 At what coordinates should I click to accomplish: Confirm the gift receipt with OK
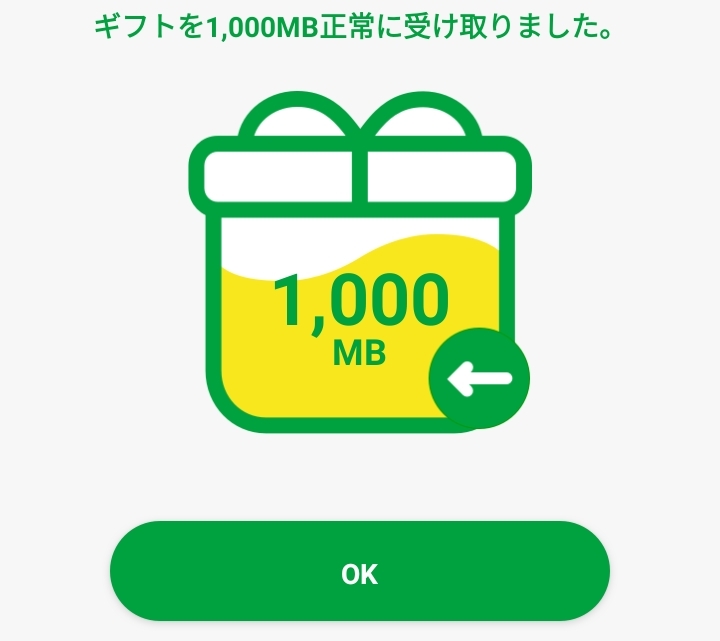[x=359, y=573]
